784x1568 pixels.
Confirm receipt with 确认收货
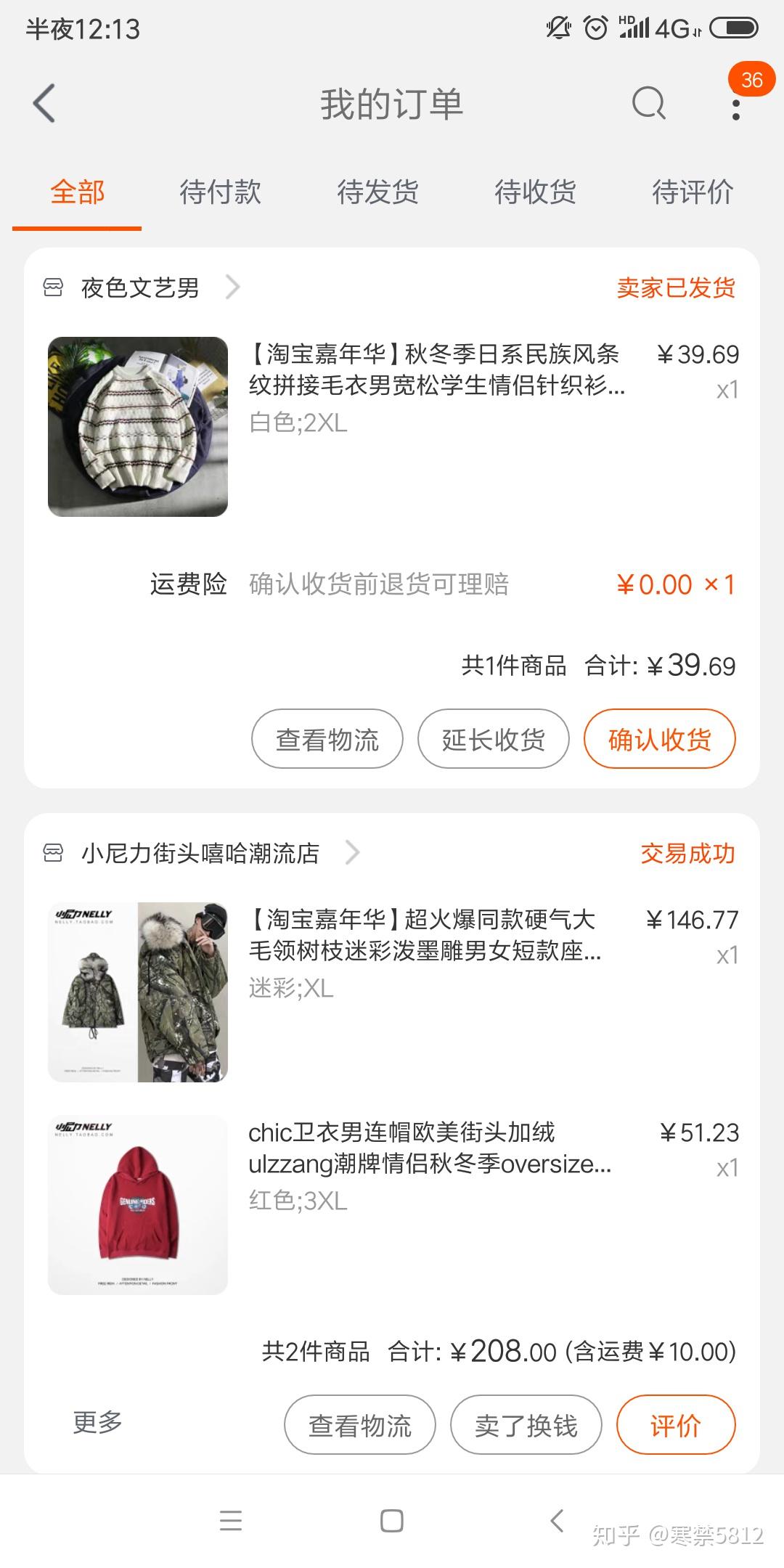pyautogui.click(x=660, y=739)
